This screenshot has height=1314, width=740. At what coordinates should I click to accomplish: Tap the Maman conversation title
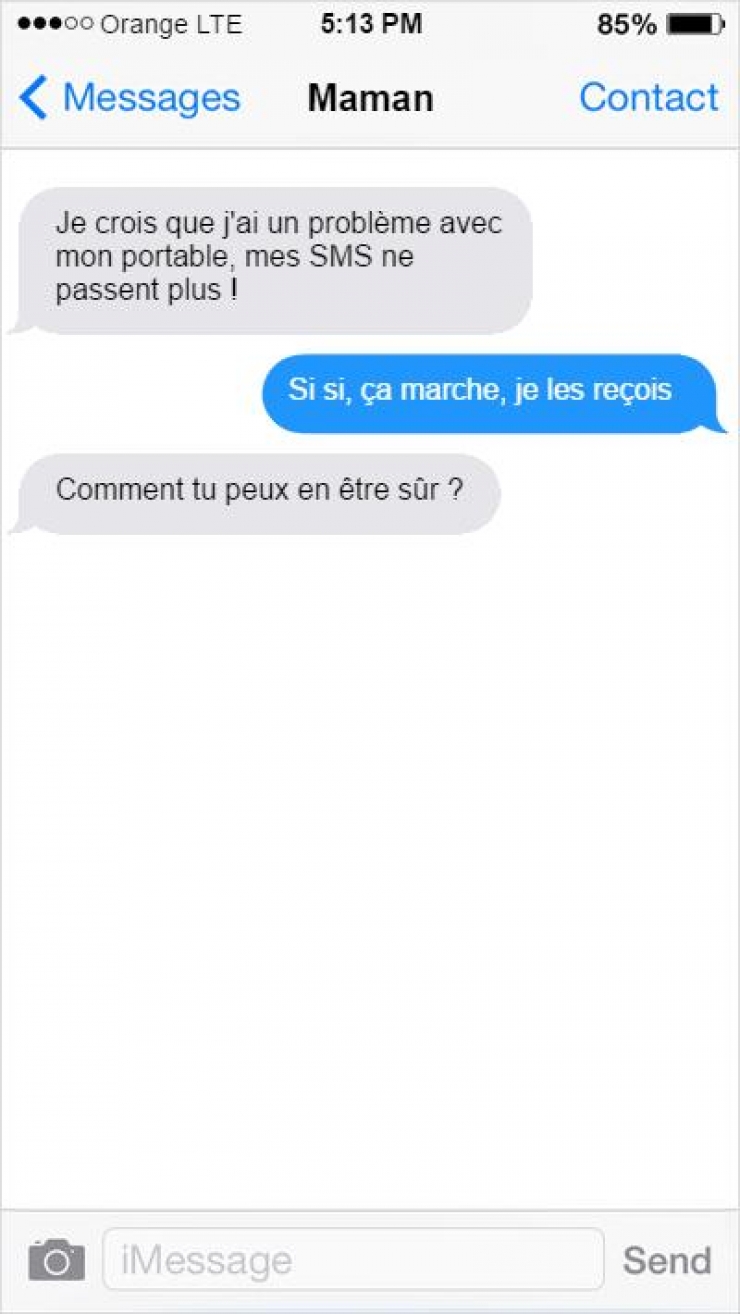tap(370, 97)
